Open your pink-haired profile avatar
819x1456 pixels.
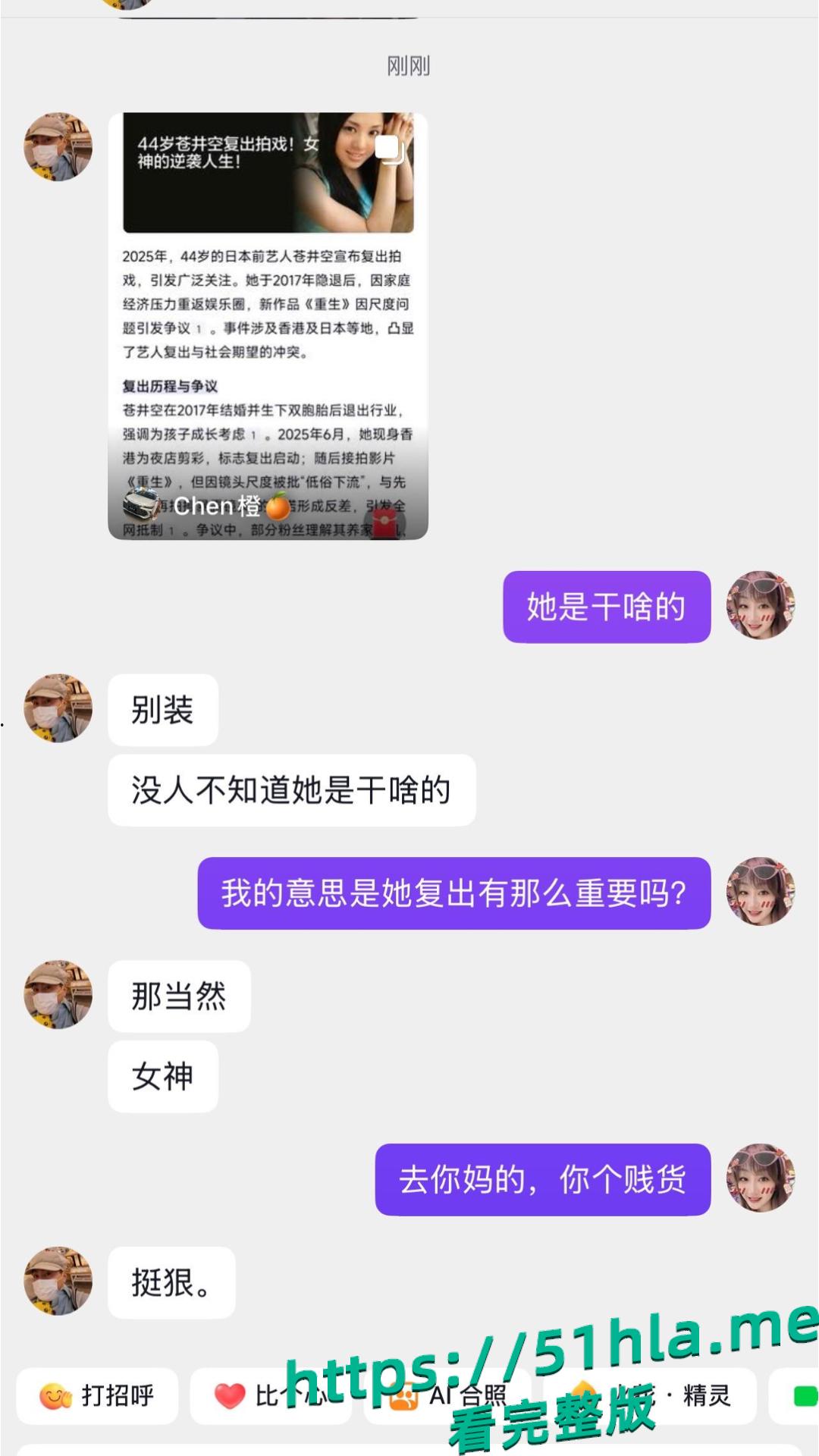pos(761,604)
